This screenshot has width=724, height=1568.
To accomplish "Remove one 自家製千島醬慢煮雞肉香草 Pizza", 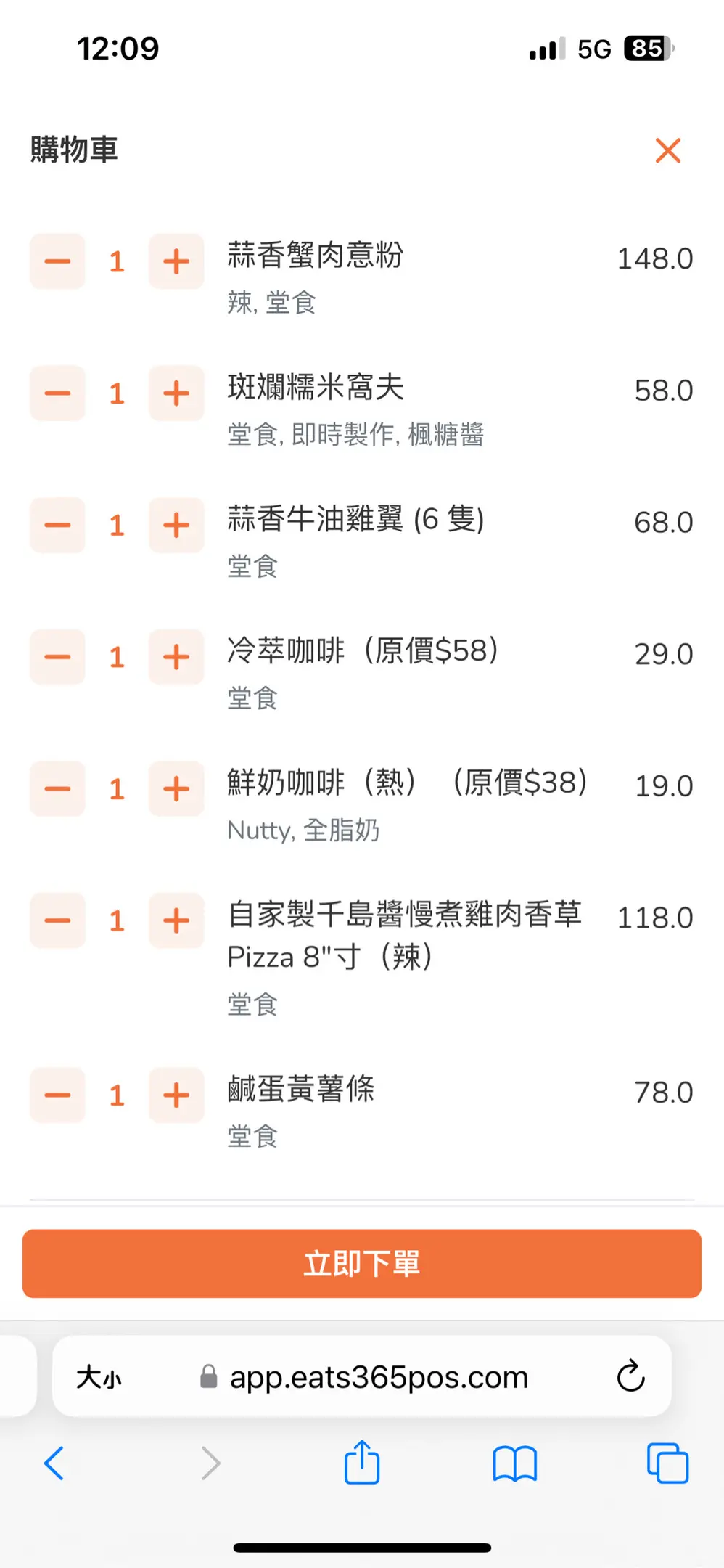I will coord(57,920).
